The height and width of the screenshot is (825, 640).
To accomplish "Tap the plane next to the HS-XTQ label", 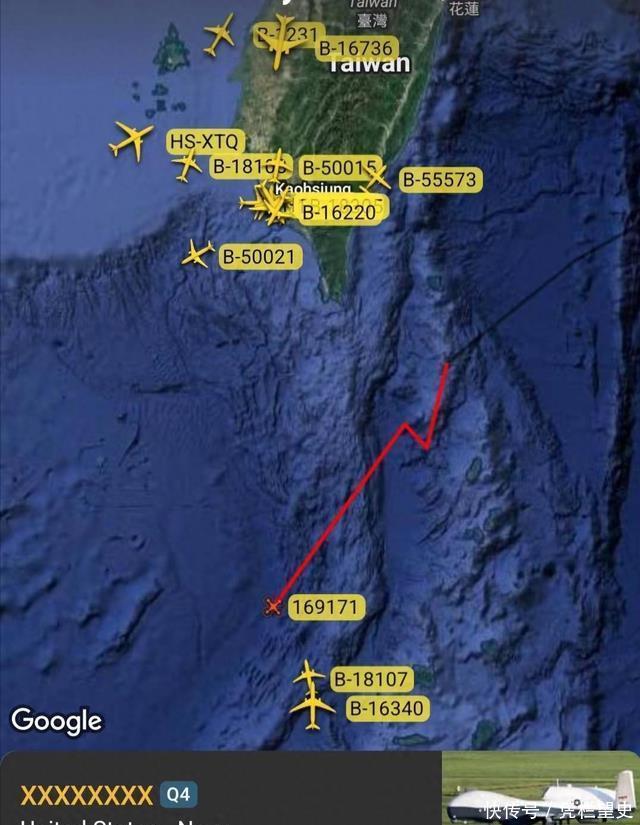I will tap(131, 139).
